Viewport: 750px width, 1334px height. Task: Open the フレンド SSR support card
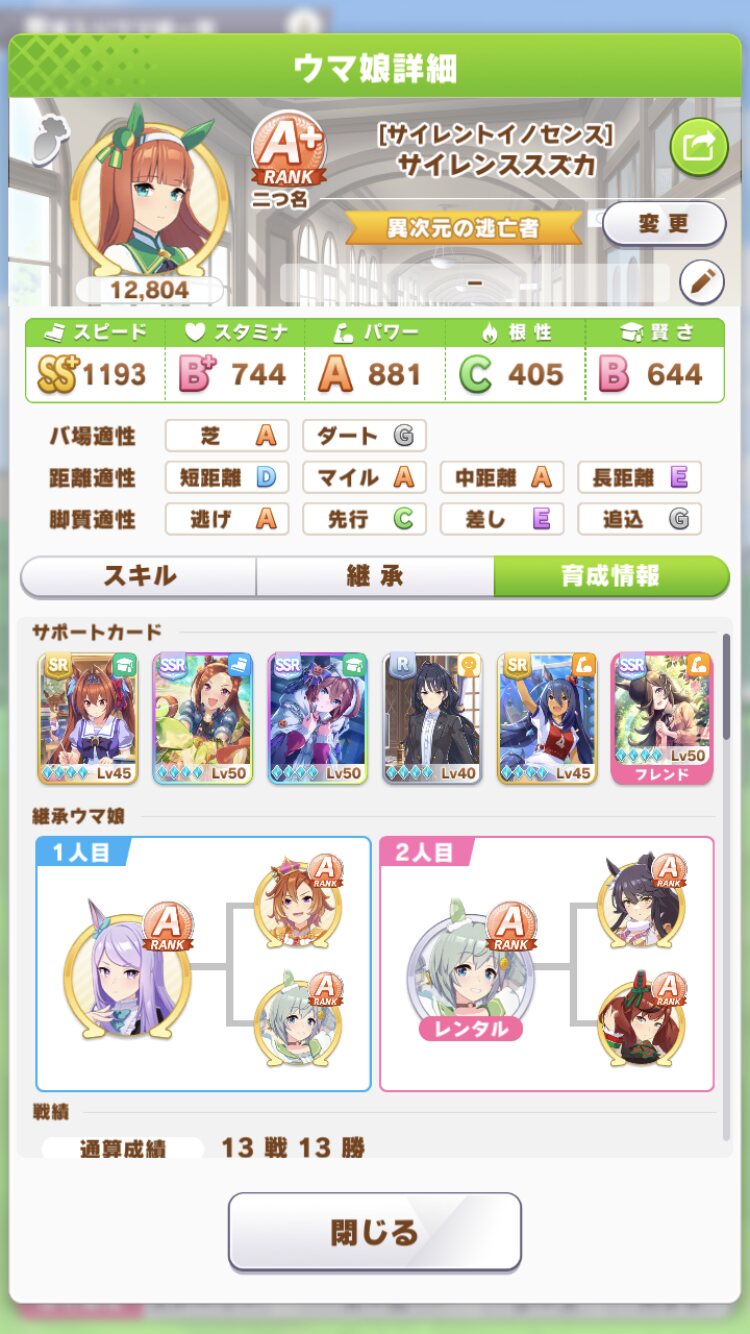point(662,718)
